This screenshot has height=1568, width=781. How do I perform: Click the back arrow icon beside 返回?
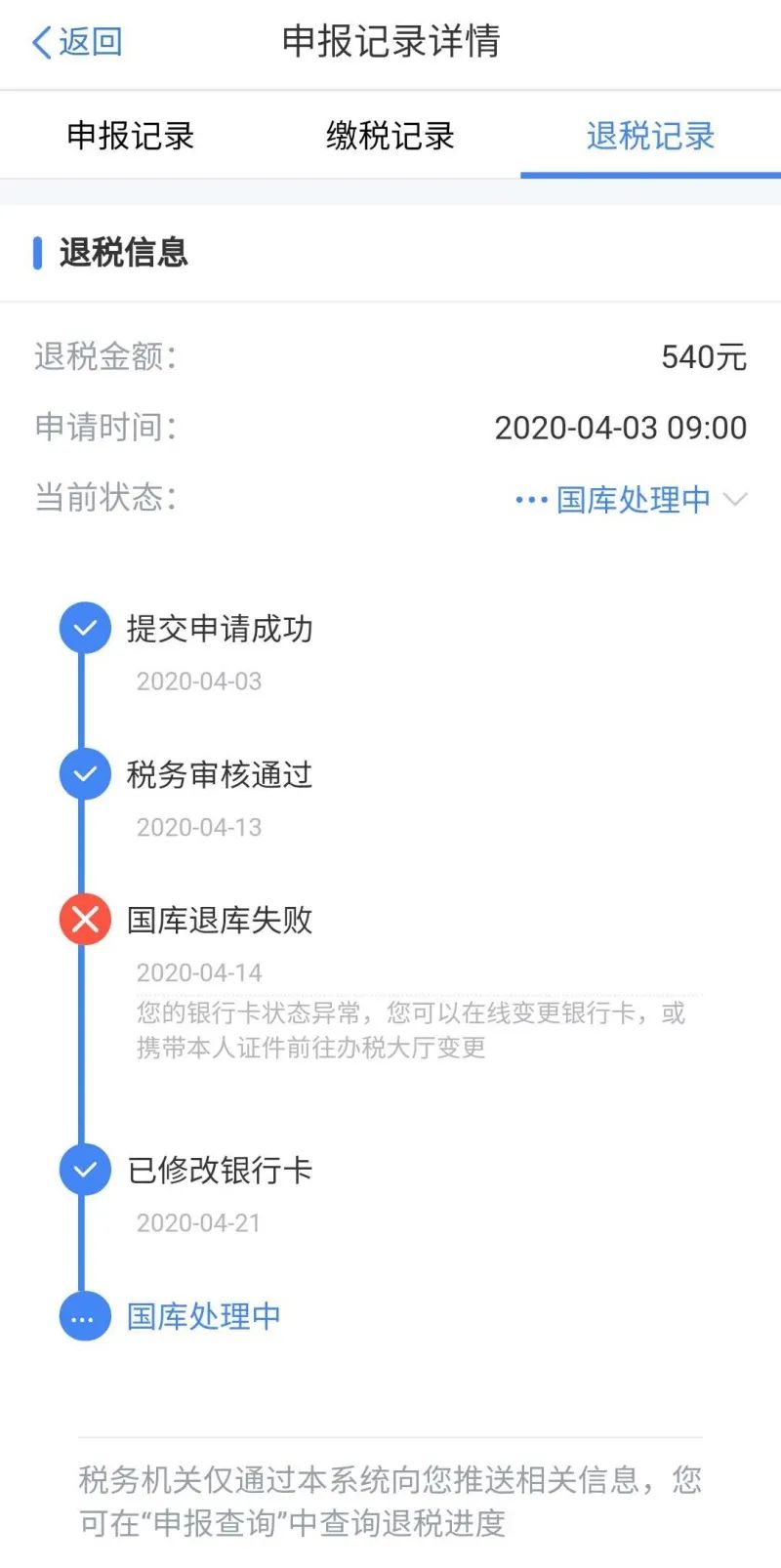click(41, 42)
